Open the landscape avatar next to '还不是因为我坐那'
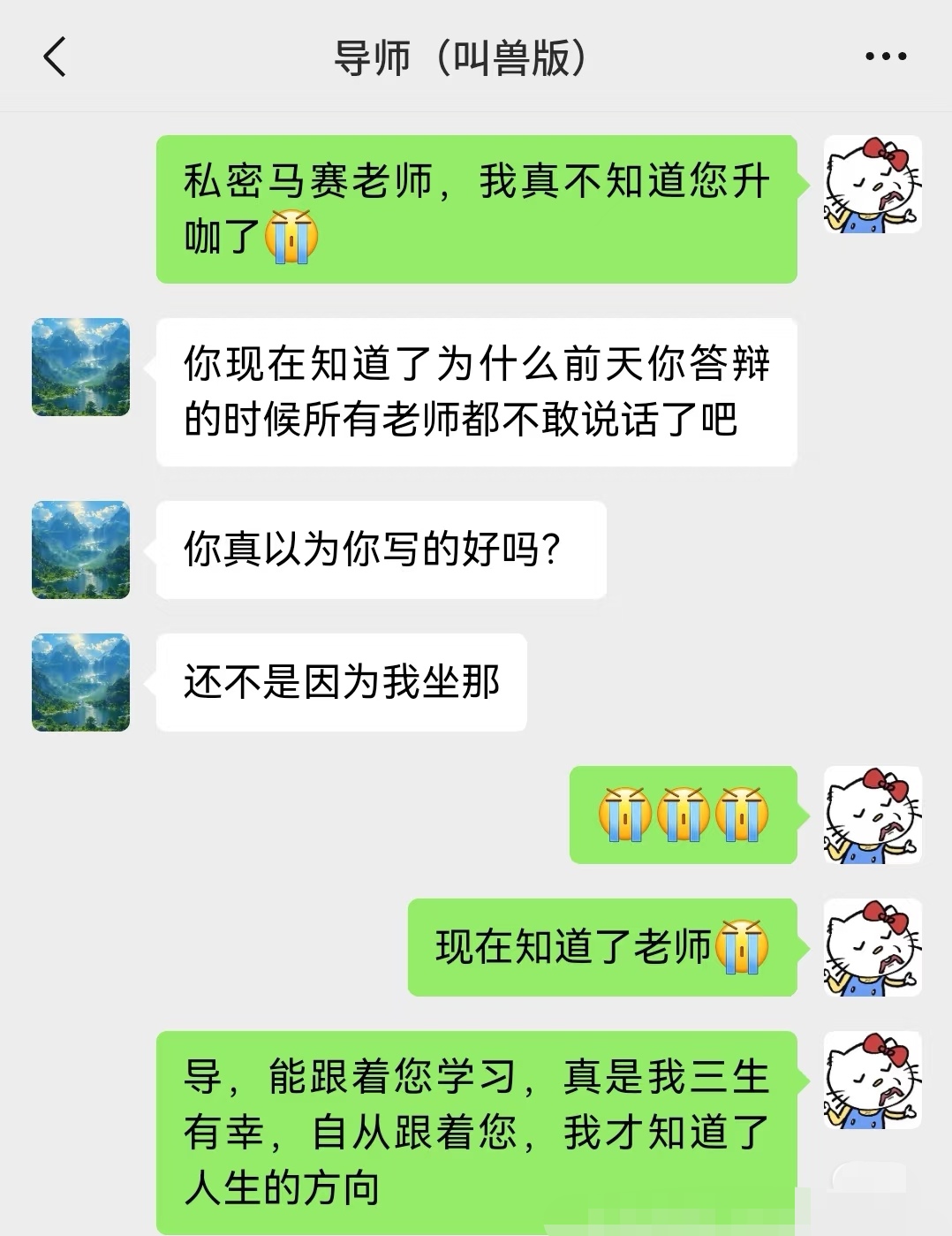 pyautogui.click(x=80, y=682)
